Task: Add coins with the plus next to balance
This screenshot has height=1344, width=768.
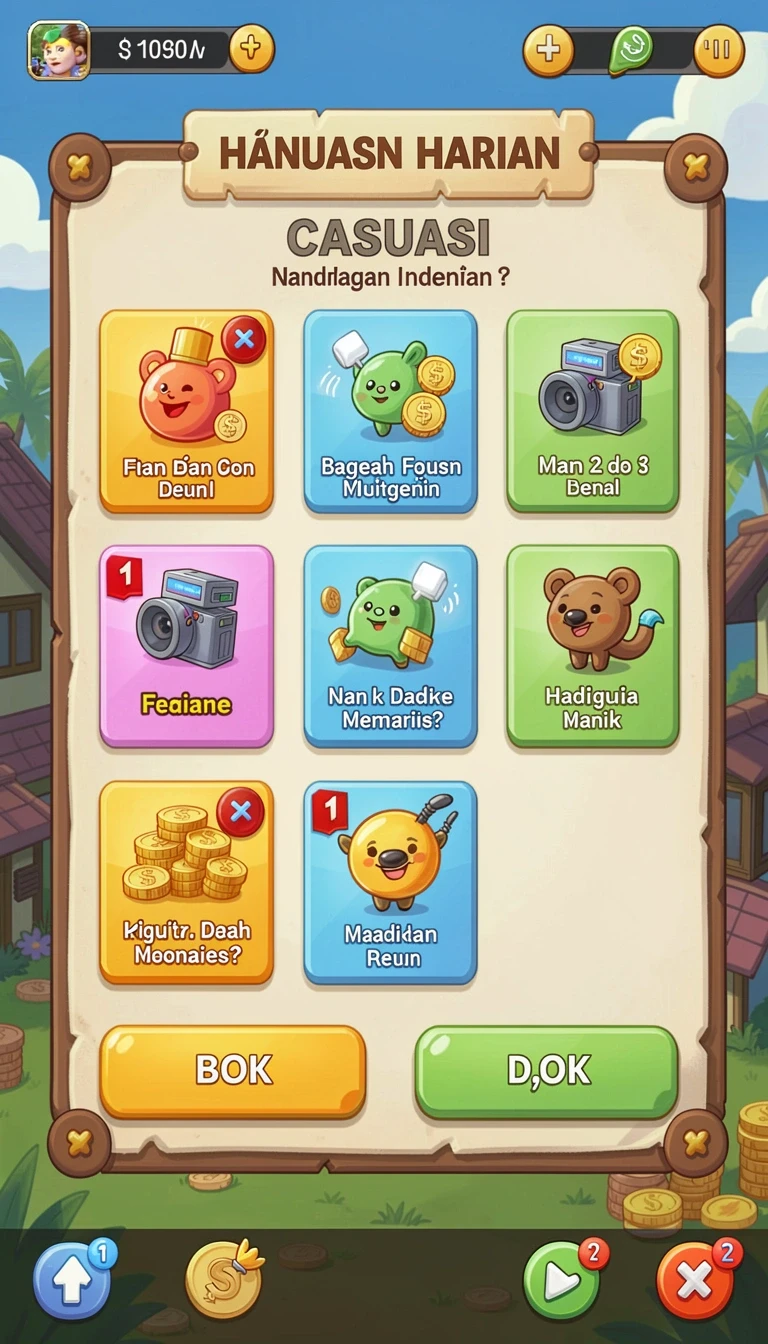Action: (251, 48)
